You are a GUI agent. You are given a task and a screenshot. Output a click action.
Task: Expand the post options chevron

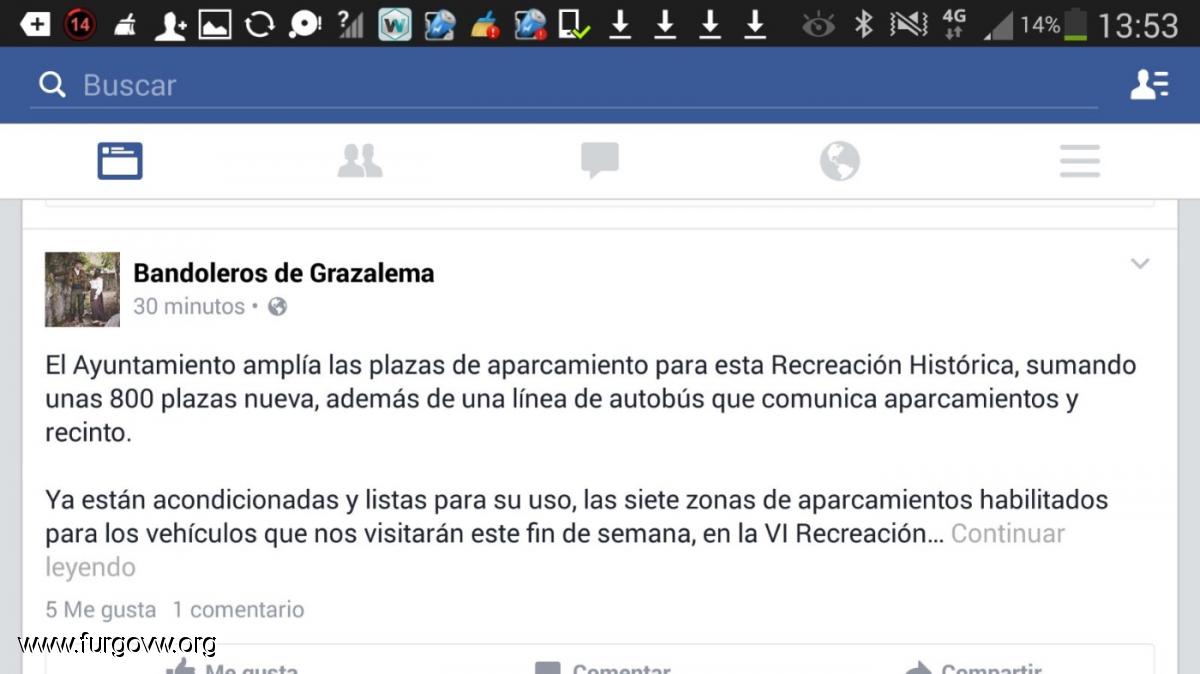coord(1140,264)
